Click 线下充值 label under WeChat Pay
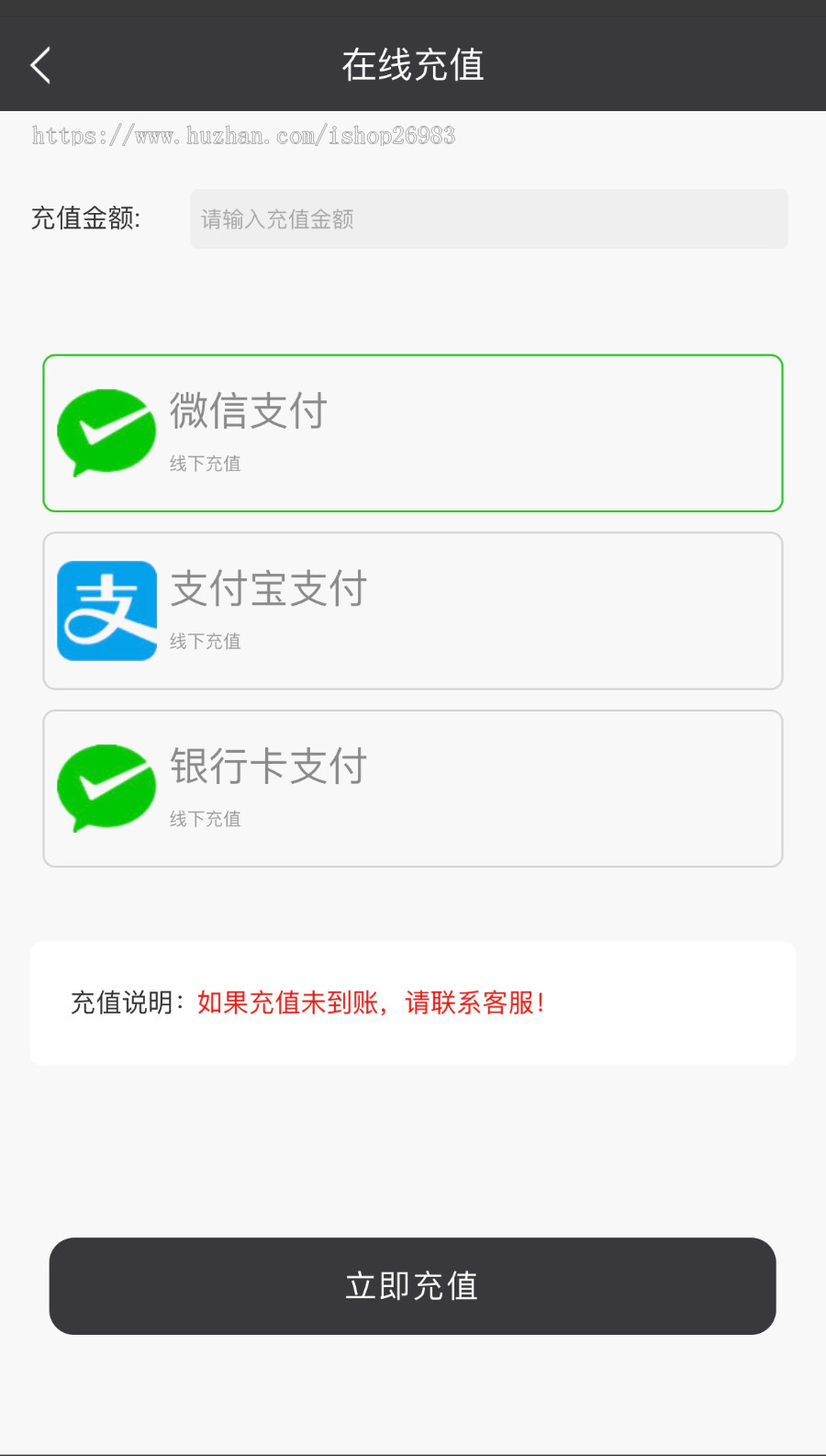The height and width of the screenshot is (1456, 826). pyautogui.click(x=204, y=464)
